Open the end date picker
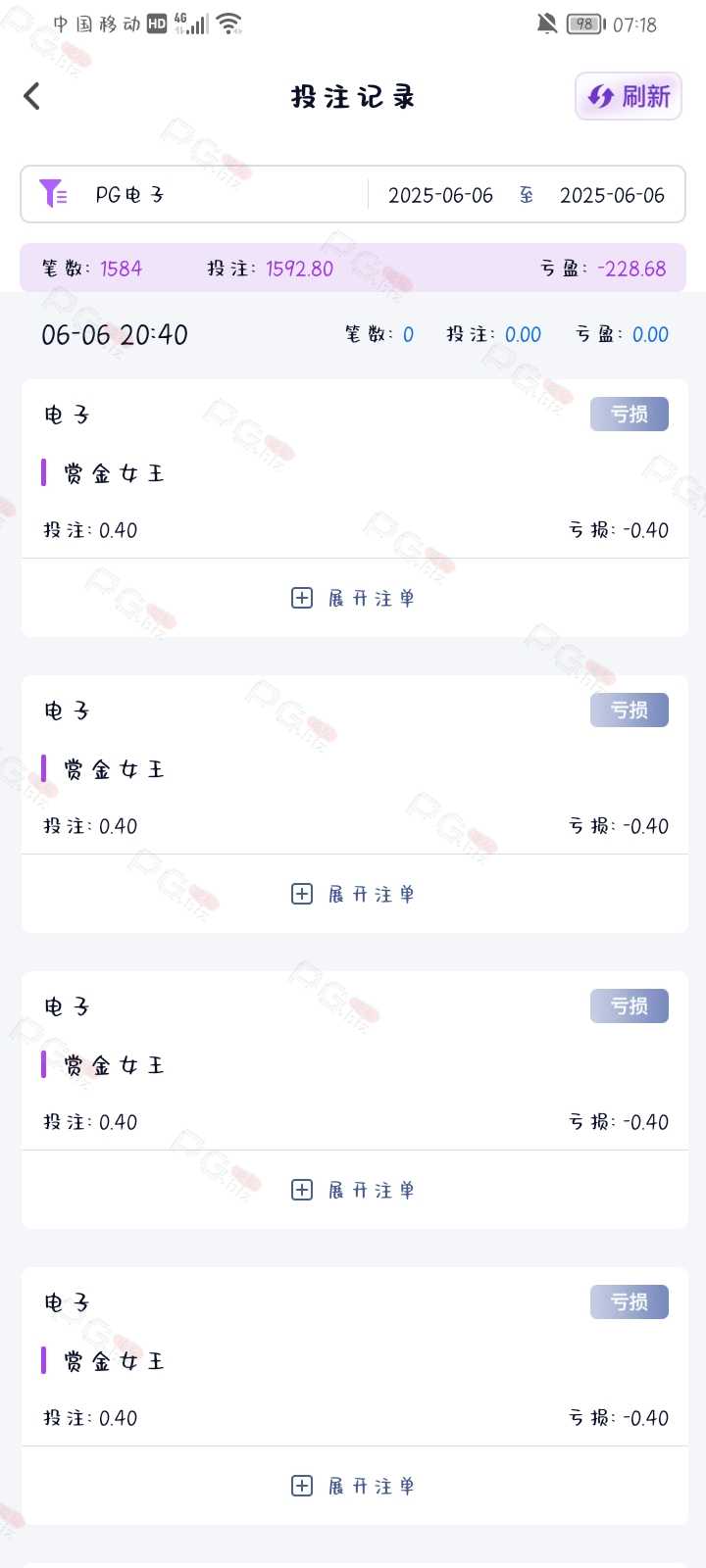Screen dimensions: 706x1568 (612, 195)
